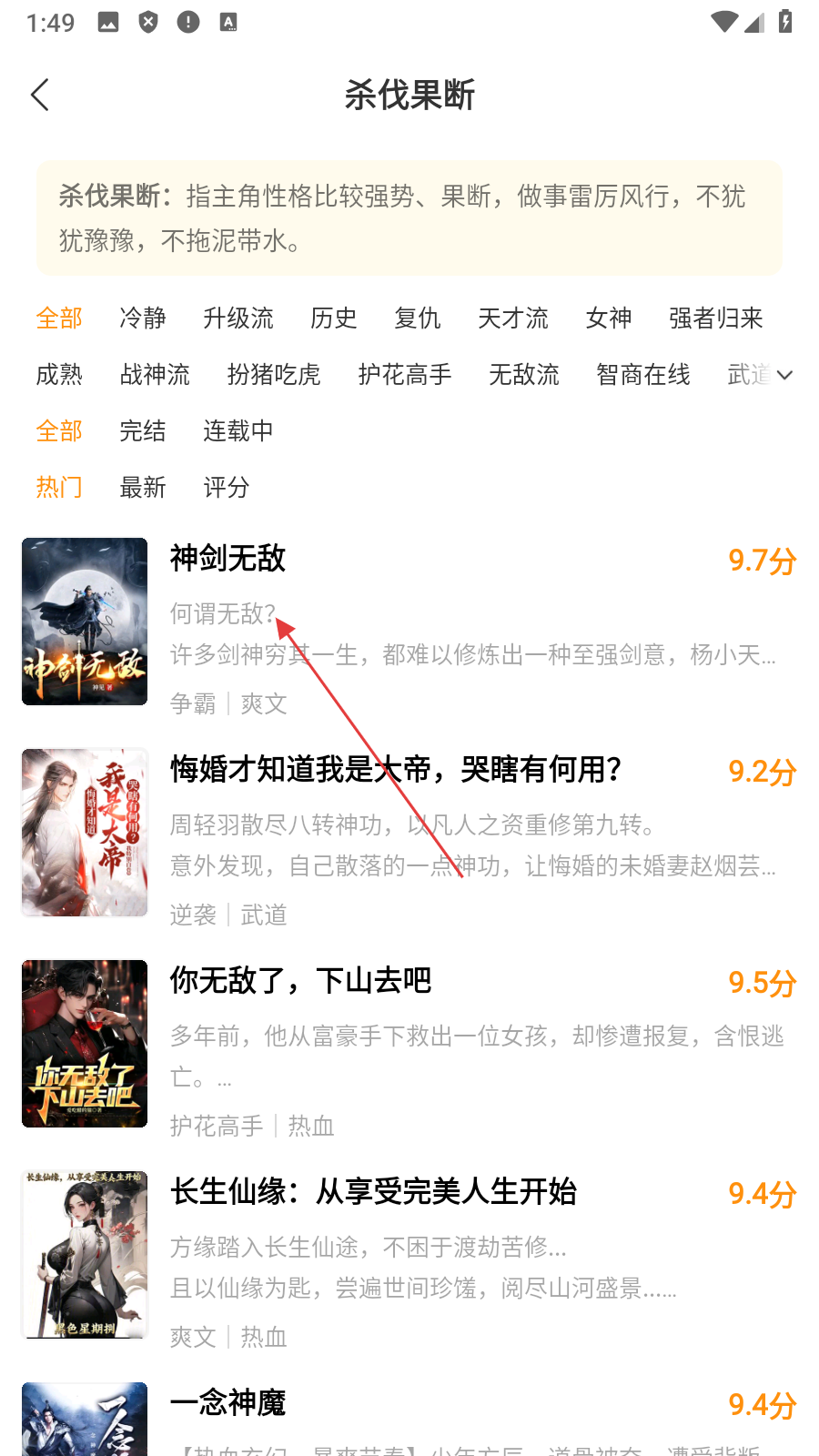Filter by the 冷静 tag
This screenshot has width=819, height=1456.
pyautogui.click(x=143, y=318)
